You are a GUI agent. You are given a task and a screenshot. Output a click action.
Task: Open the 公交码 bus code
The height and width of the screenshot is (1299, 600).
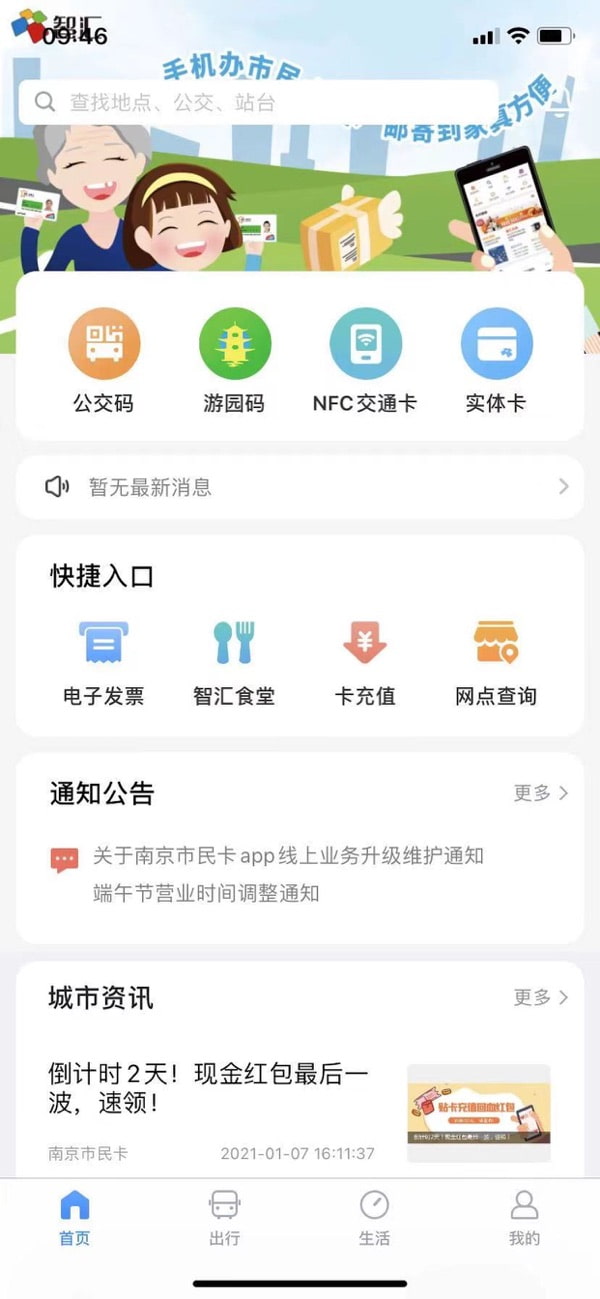pos(103,361)
